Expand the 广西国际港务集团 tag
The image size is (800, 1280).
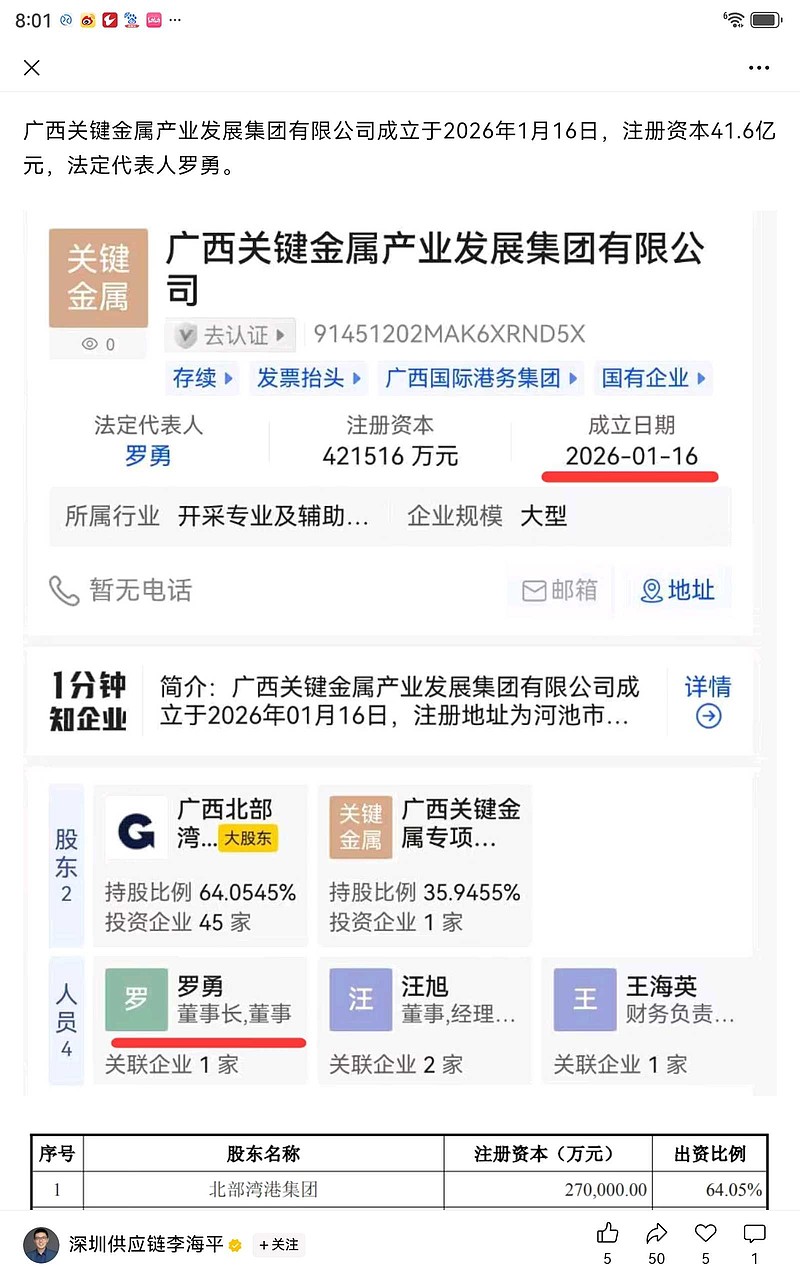[x=481, y=379]
